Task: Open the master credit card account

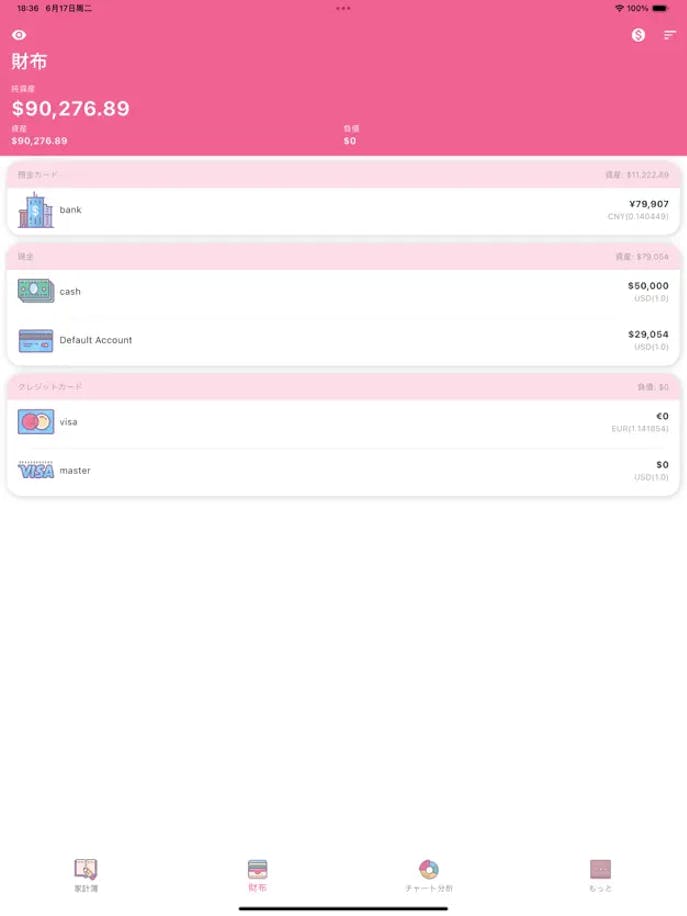Action: tap(343, 470)
